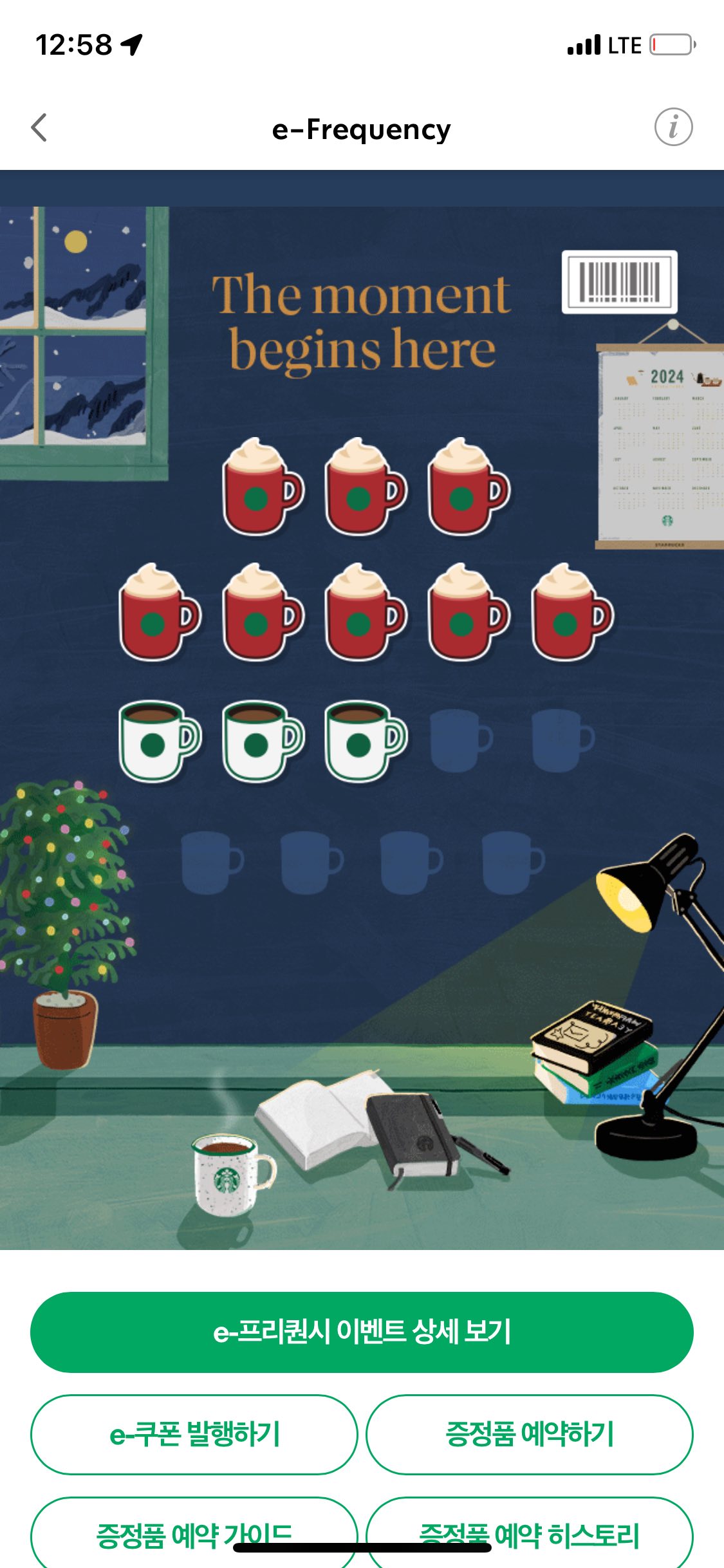Go back from the e-Frequency page
The height and width of the screenshot is (1568, 724).
(x=39, y=127)
